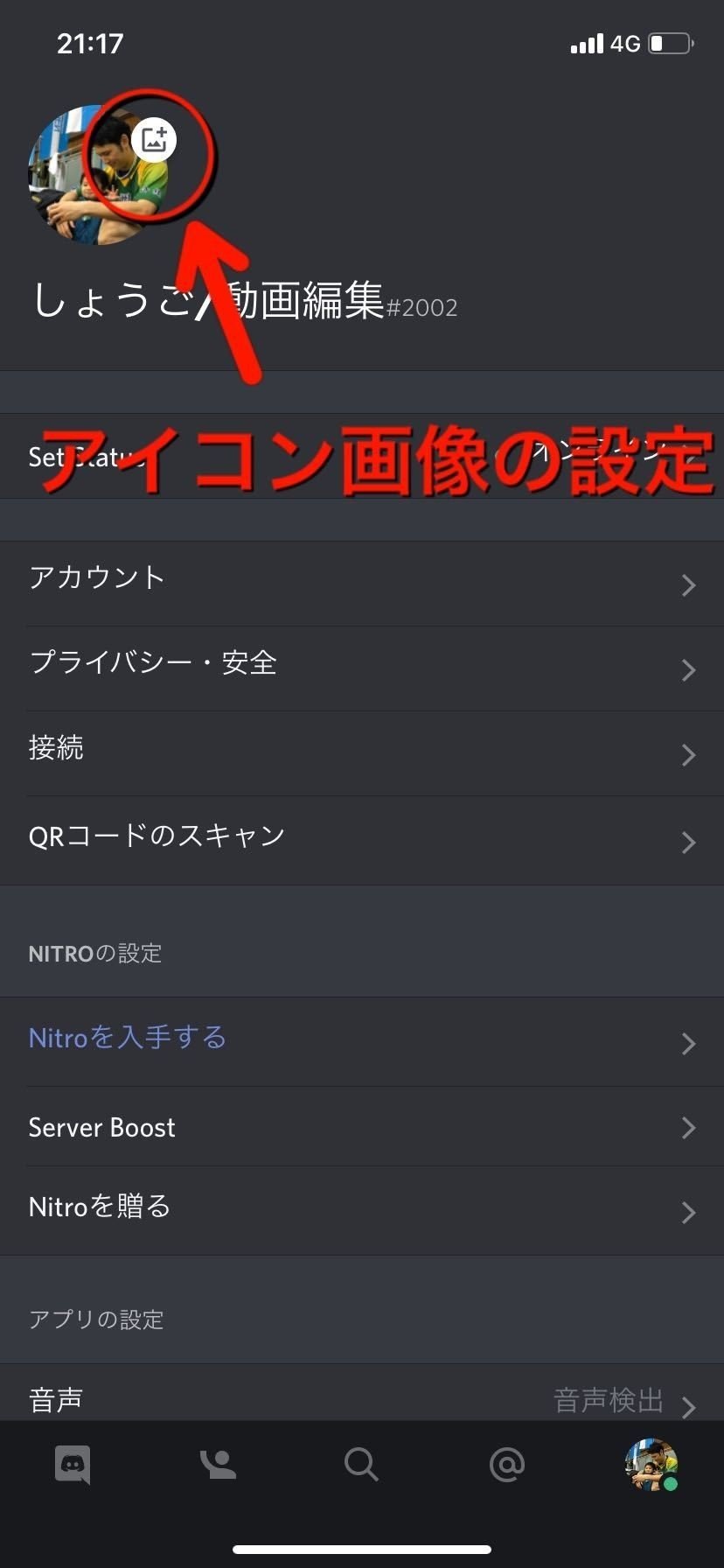This screenshot has width=724, height=1568.
Task: Open the Friends tab icon
Action: pyautogui.click(x=217, y=1466)
